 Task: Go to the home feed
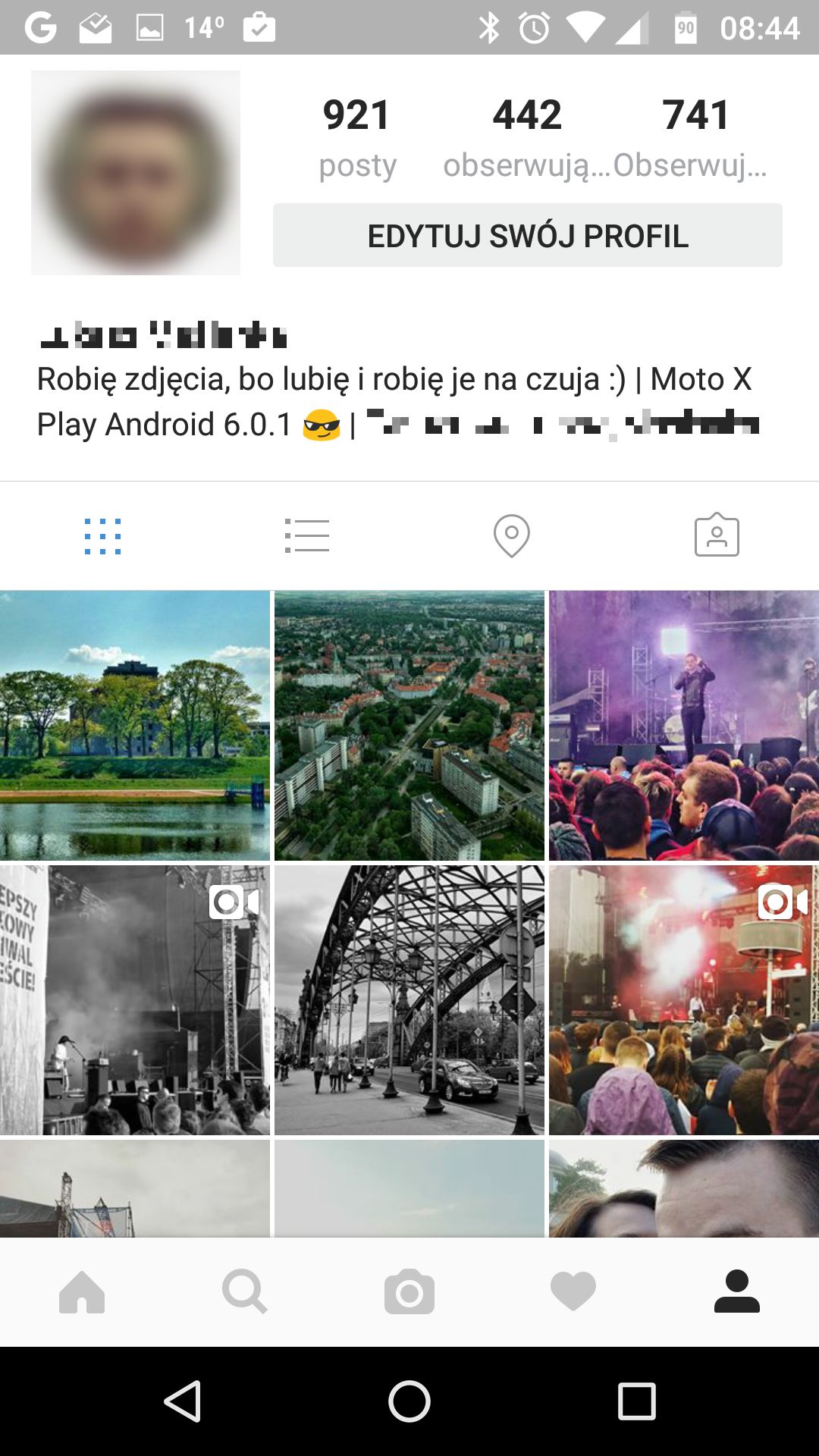(82, 1292)
